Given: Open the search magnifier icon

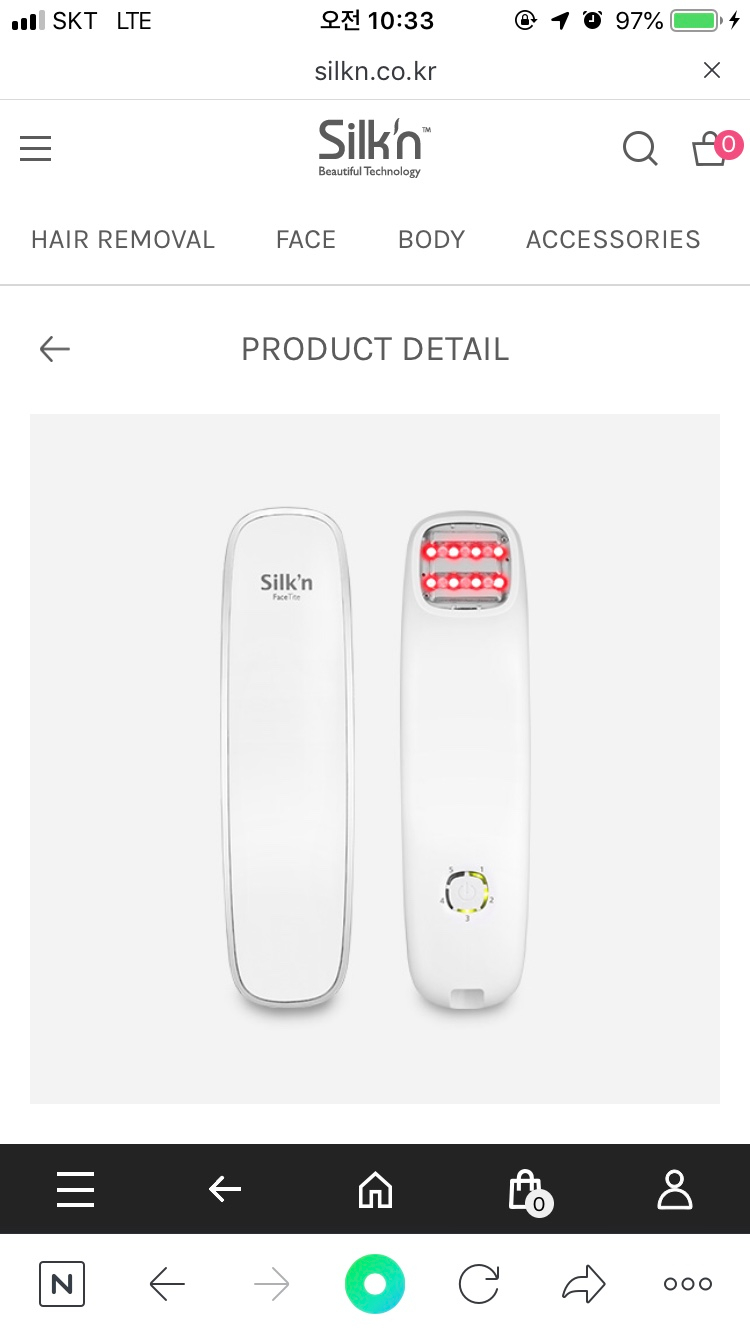Looking at the screenshot, I should pyautogui.click(x=640, y=149).
